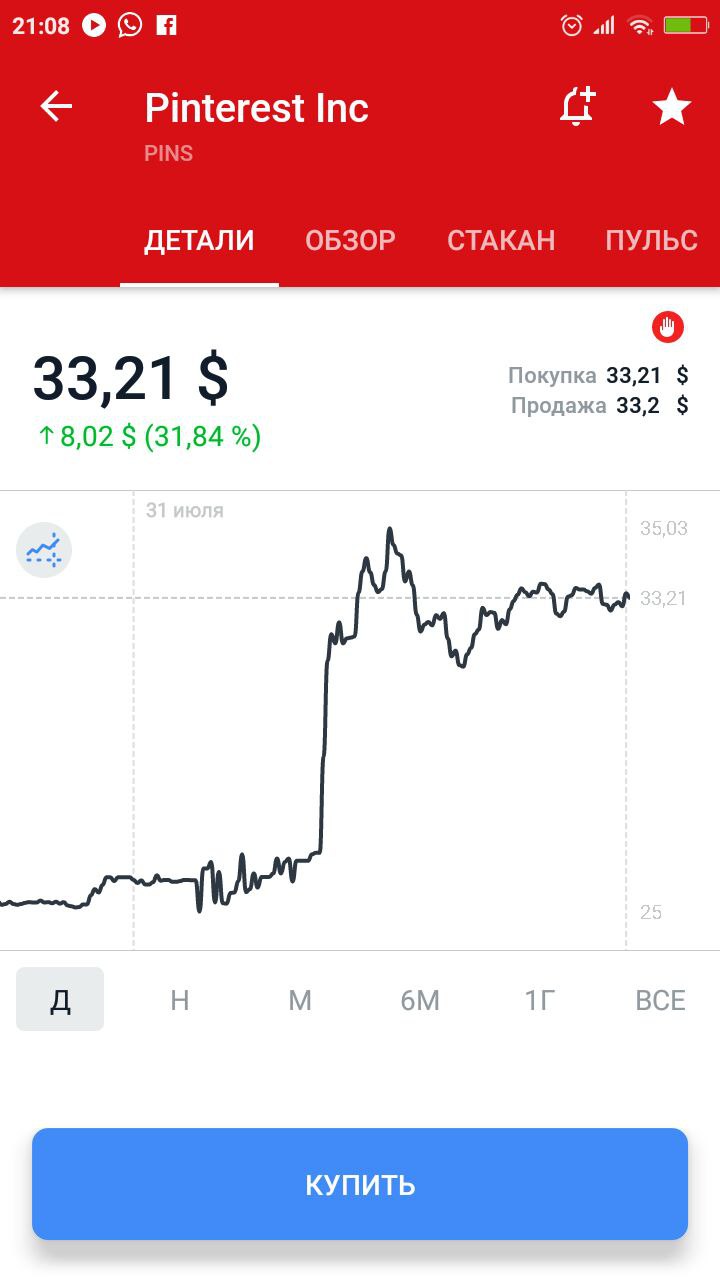Screen dimensions: 720x1280
Task: Open the СТАКАН tab
Action: point(501,240)
